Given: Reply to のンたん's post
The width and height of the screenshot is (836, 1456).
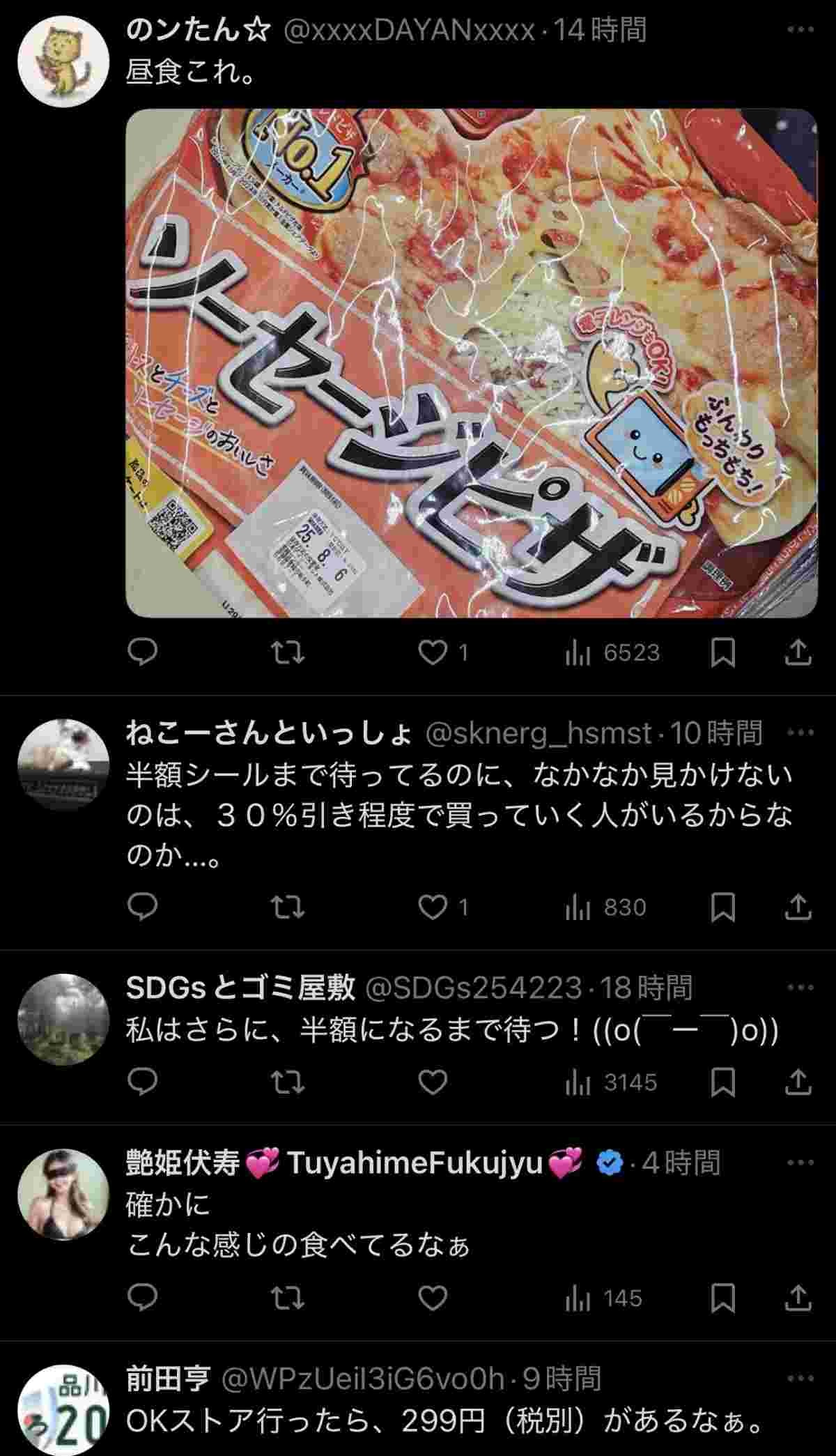Looking at the screenshot, I should [x=144, y=653].
